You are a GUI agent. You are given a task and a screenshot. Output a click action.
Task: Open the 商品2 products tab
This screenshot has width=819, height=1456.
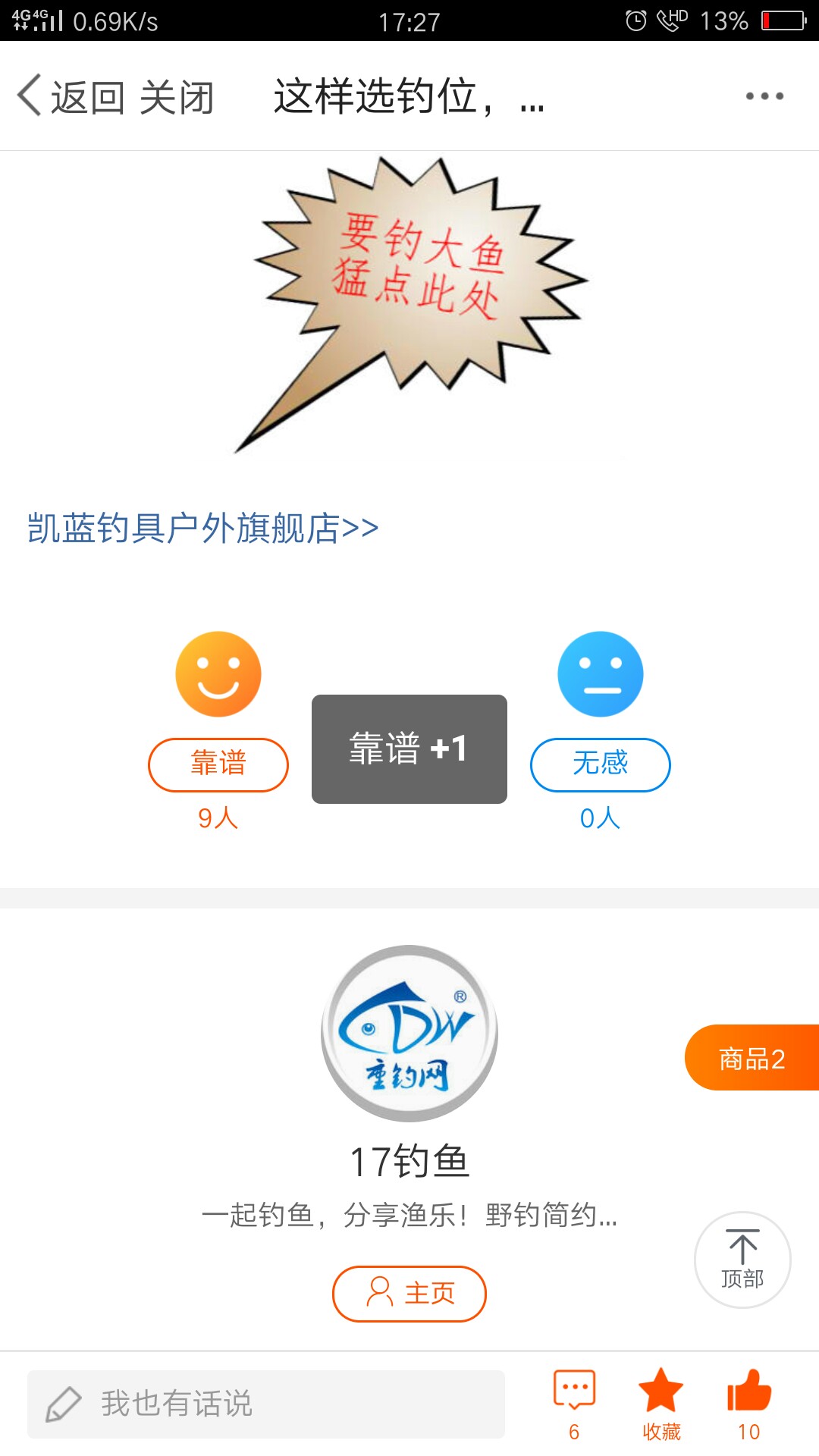click(751, 1058)
